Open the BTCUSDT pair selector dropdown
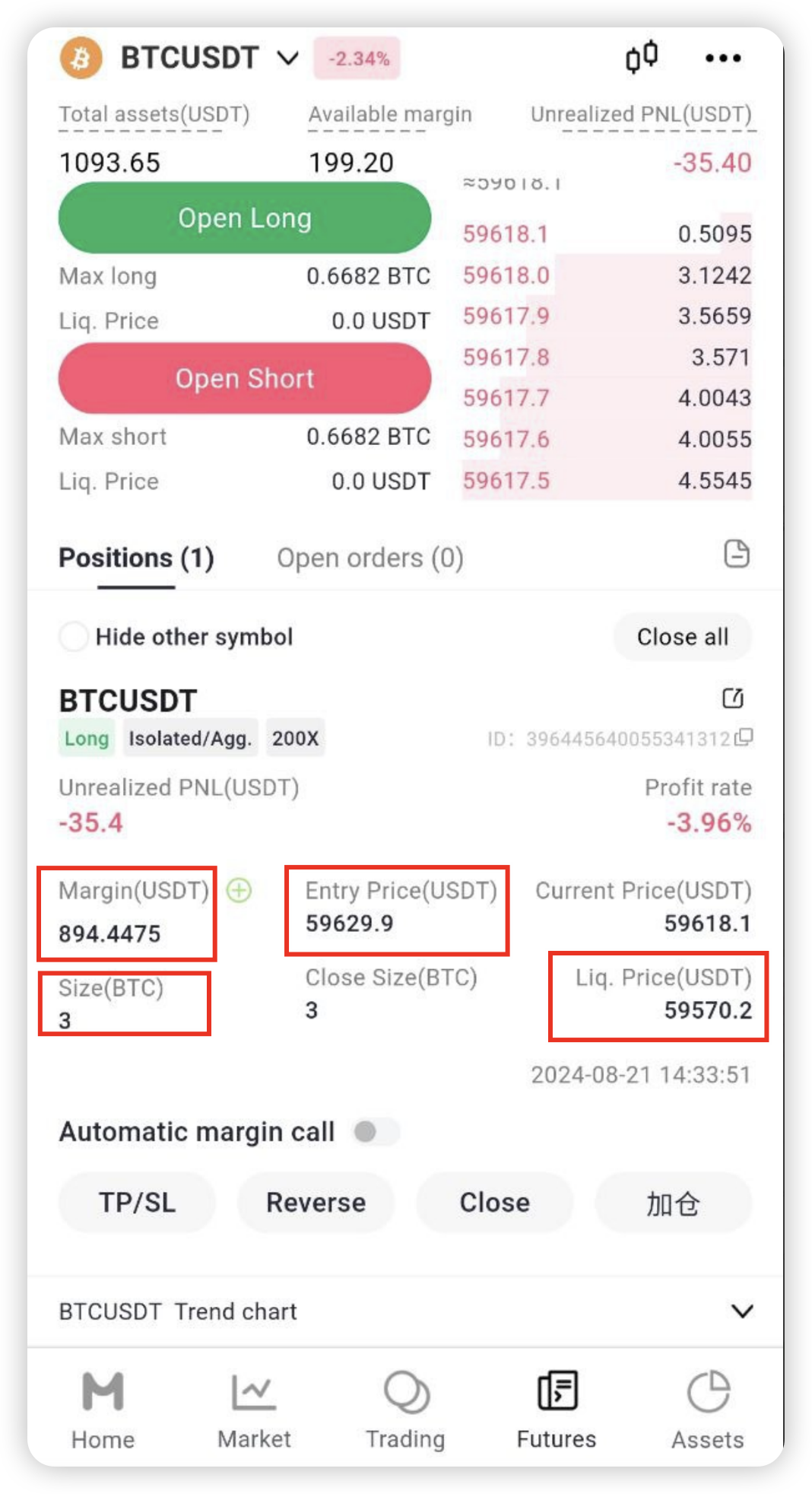Screen dimensions: 812x1494 tap(287, 59)
